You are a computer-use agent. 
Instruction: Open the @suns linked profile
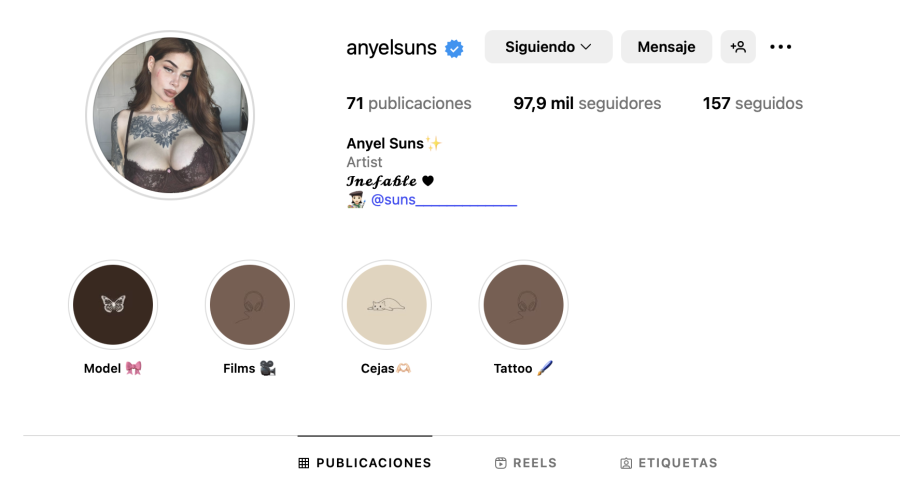[443, 200]
